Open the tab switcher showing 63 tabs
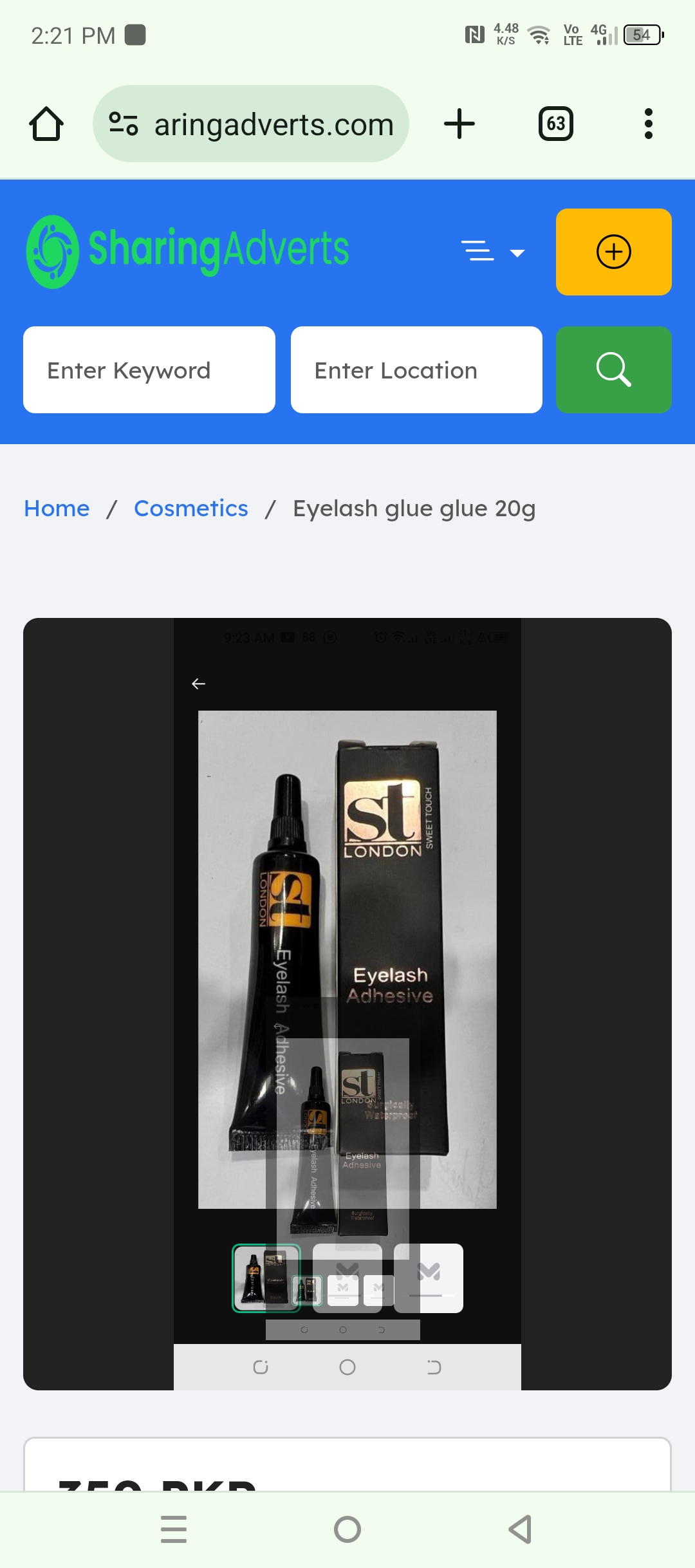Image resolution: width=695 pixels, height=1568 pixels. [x=555, y=124]
